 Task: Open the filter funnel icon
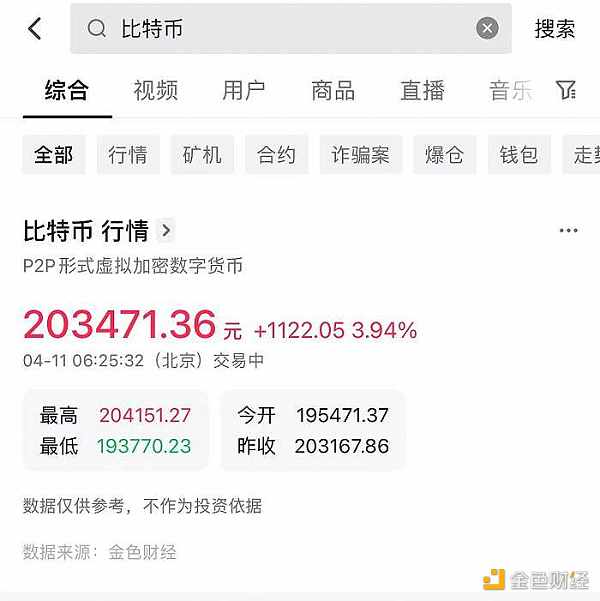(x=567, y=91)
